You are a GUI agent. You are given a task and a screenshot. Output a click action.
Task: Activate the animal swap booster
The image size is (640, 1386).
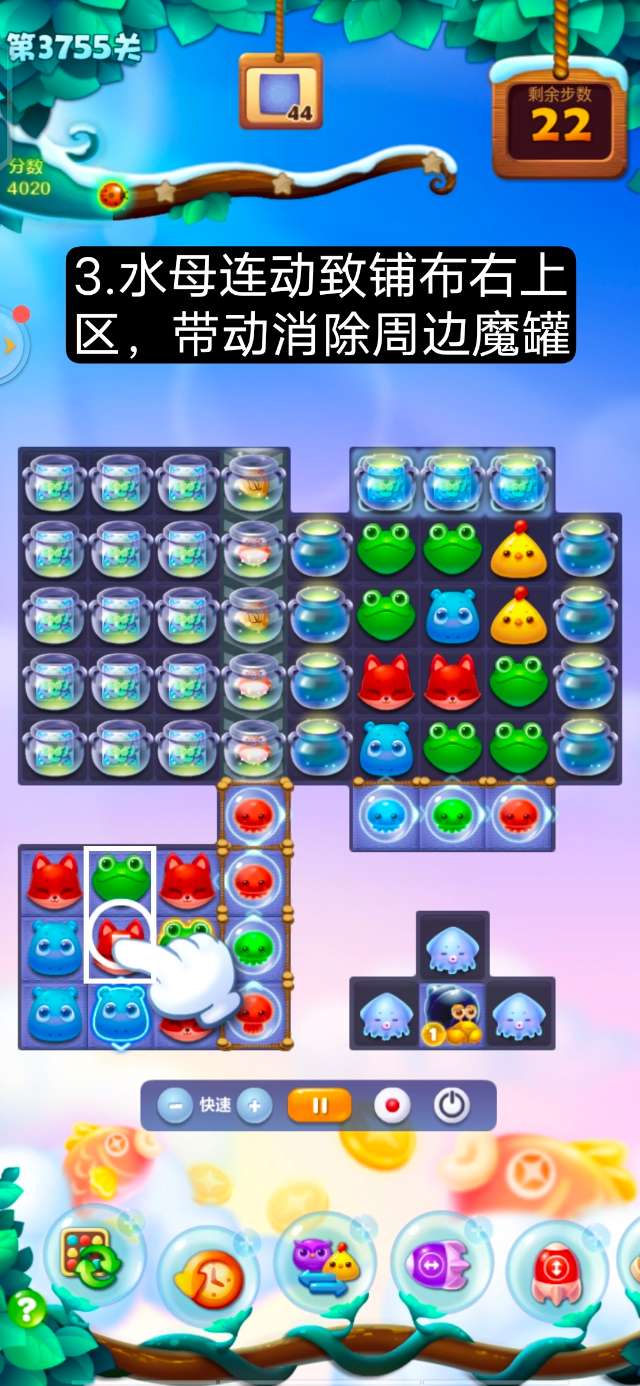point(324,1263)
